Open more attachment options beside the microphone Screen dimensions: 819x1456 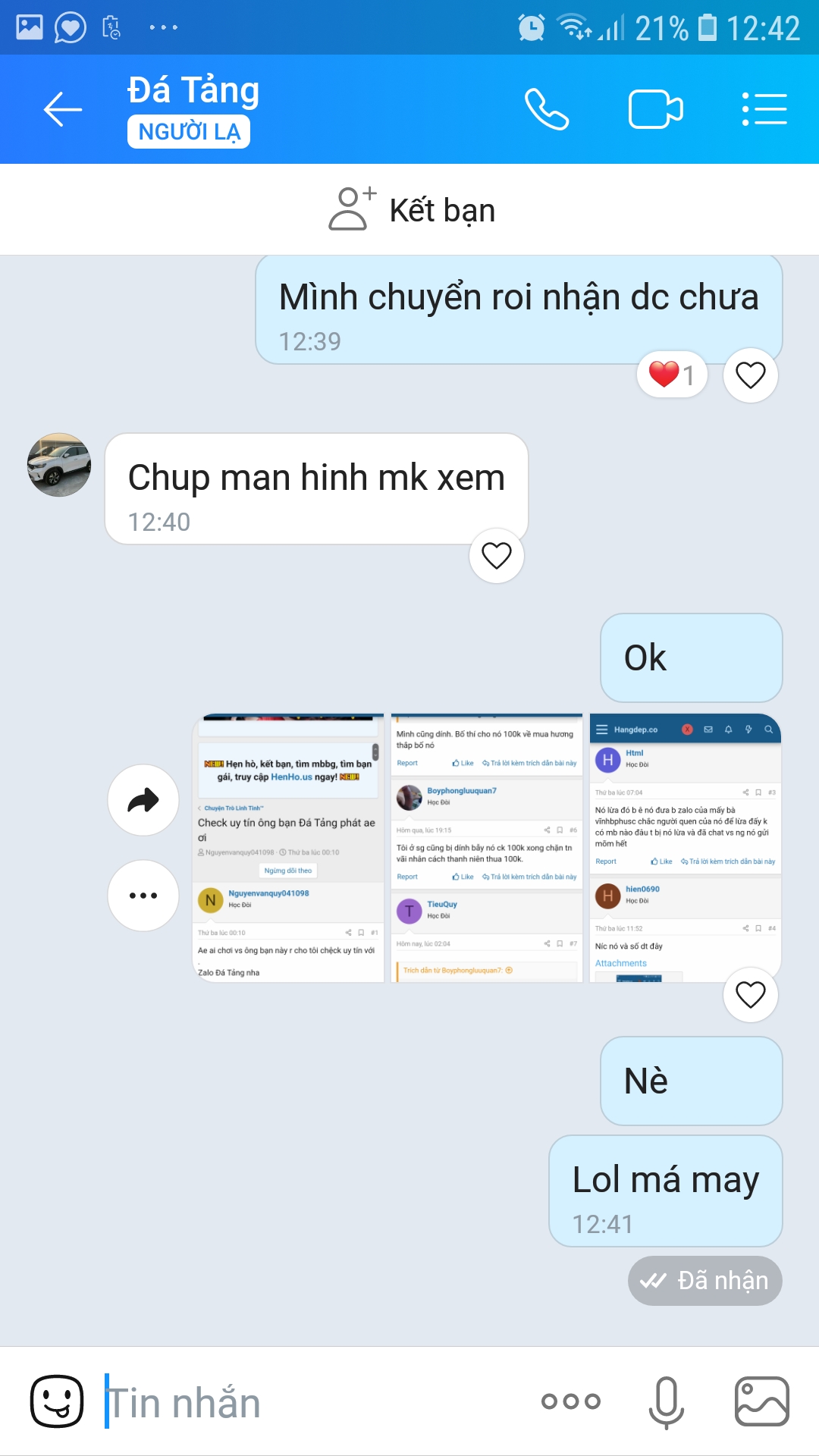[x=571, y=1401]
